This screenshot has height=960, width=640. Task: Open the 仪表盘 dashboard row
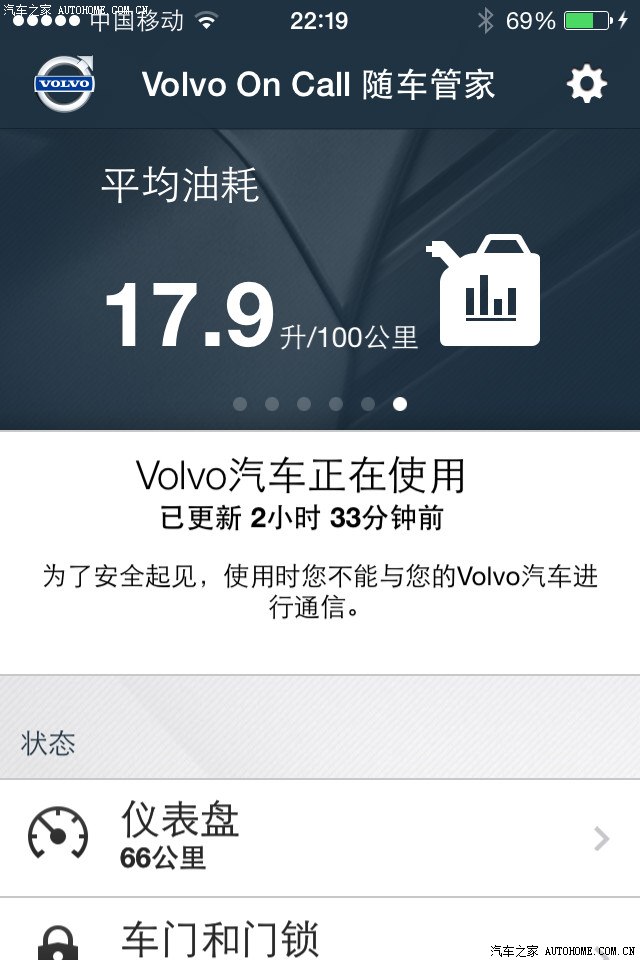[320, 838]
